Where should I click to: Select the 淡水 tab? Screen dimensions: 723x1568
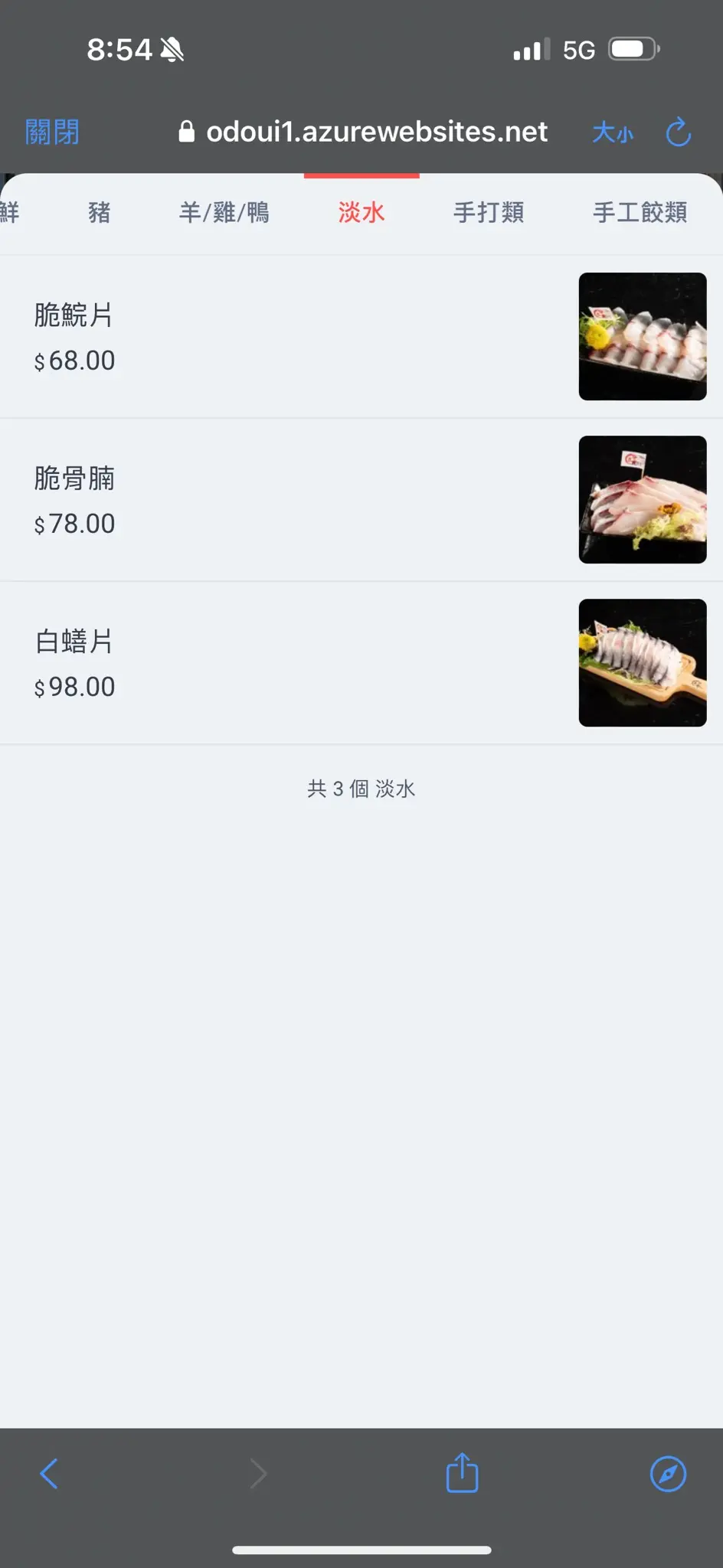[x=361, y=213]
